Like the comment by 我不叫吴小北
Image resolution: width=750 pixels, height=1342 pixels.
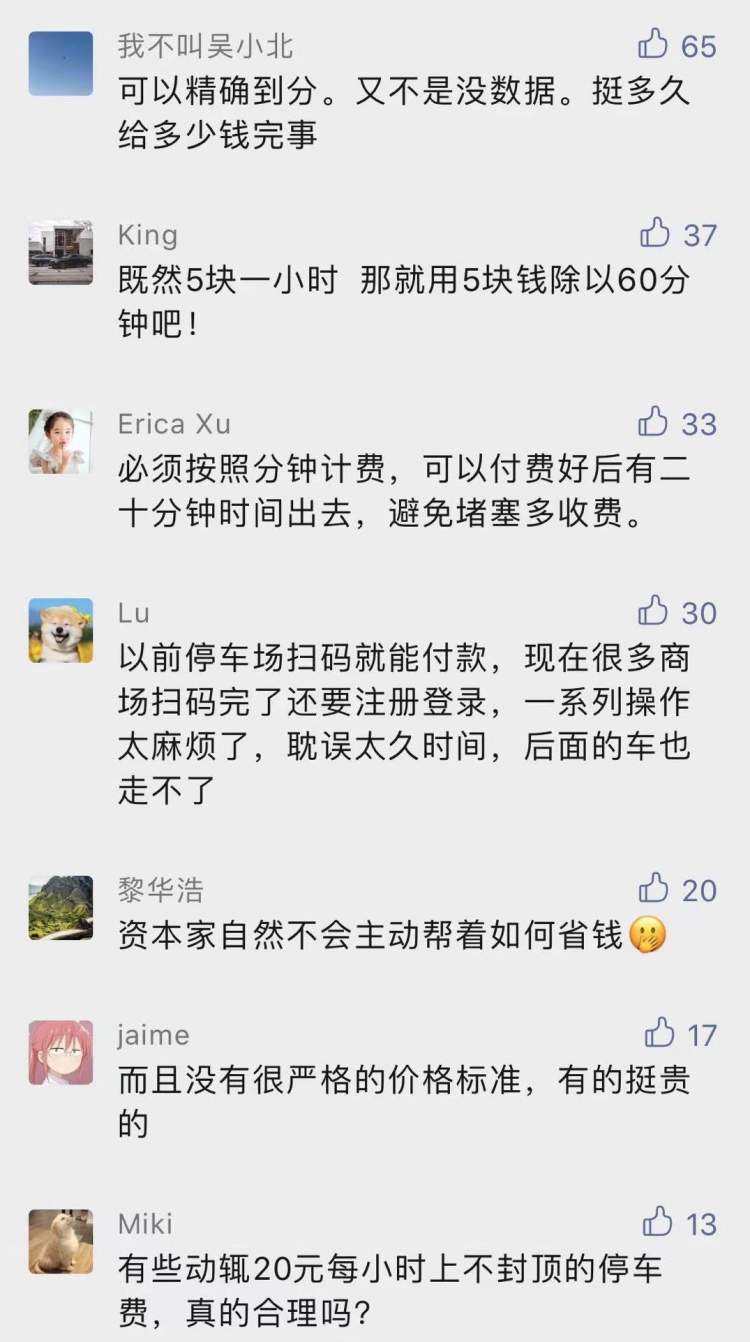pyautogui.click(x=654, y=44)
